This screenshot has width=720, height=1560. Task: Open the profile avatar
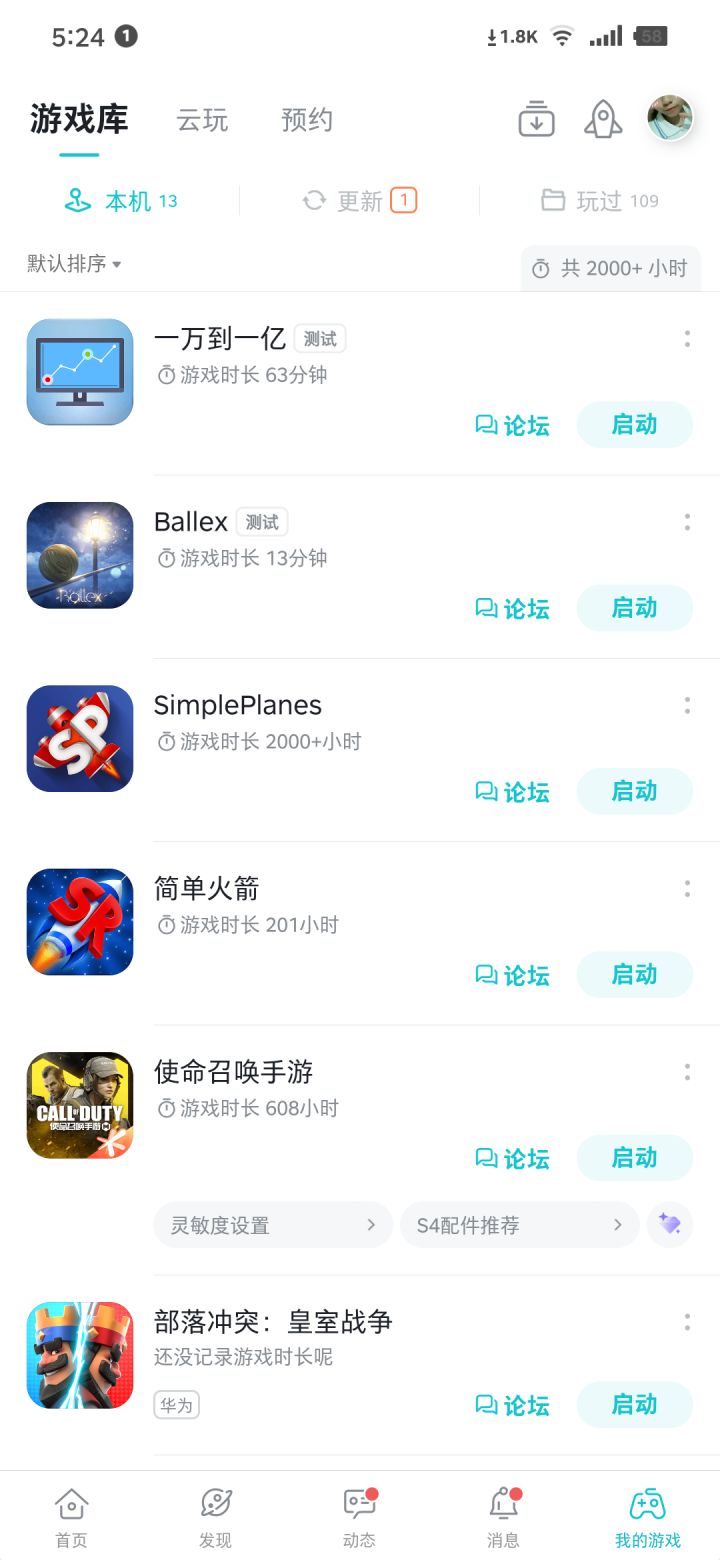(x=670, y=118)
